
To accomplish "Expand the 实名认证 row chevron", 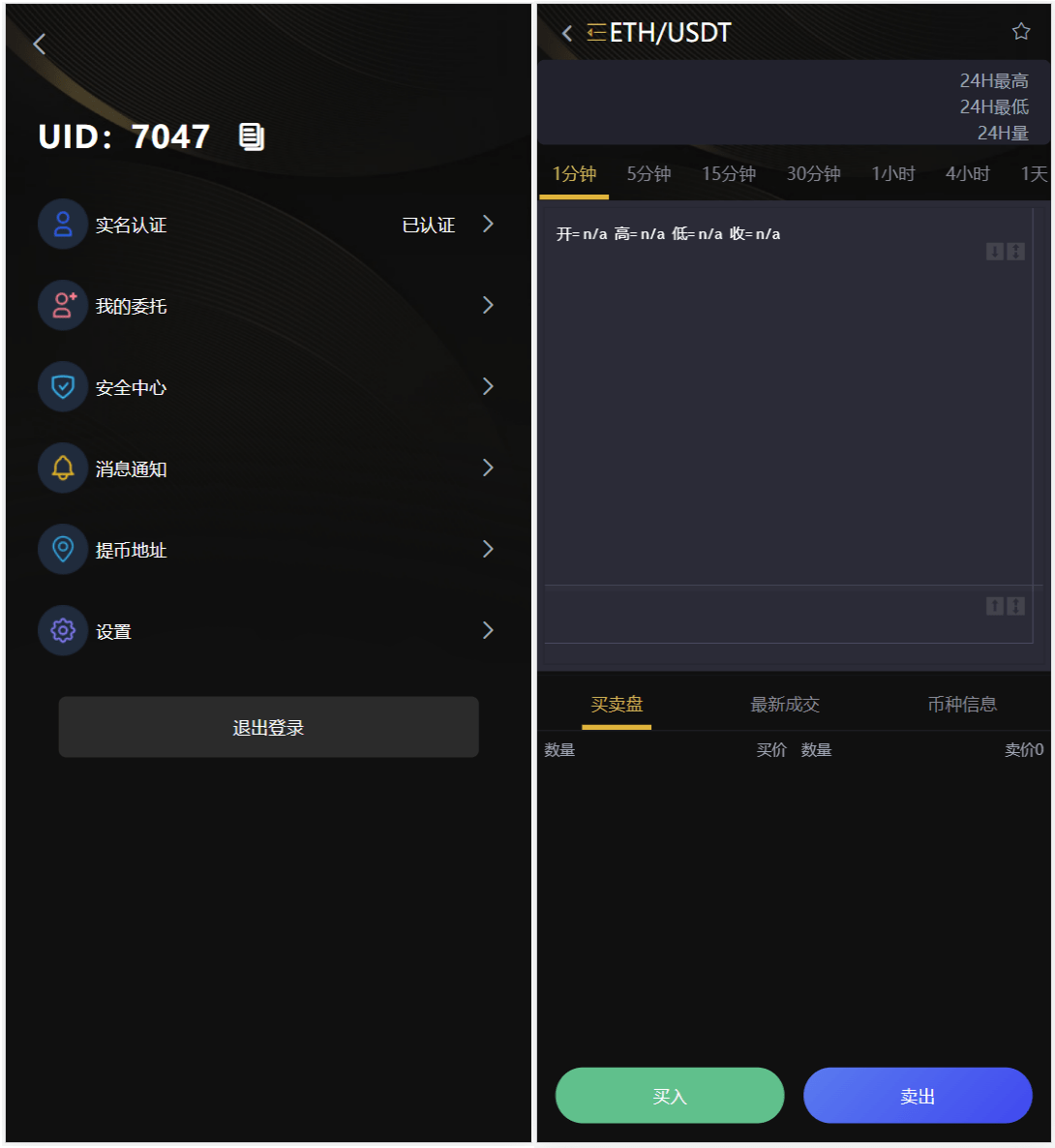I will (488, 224).
